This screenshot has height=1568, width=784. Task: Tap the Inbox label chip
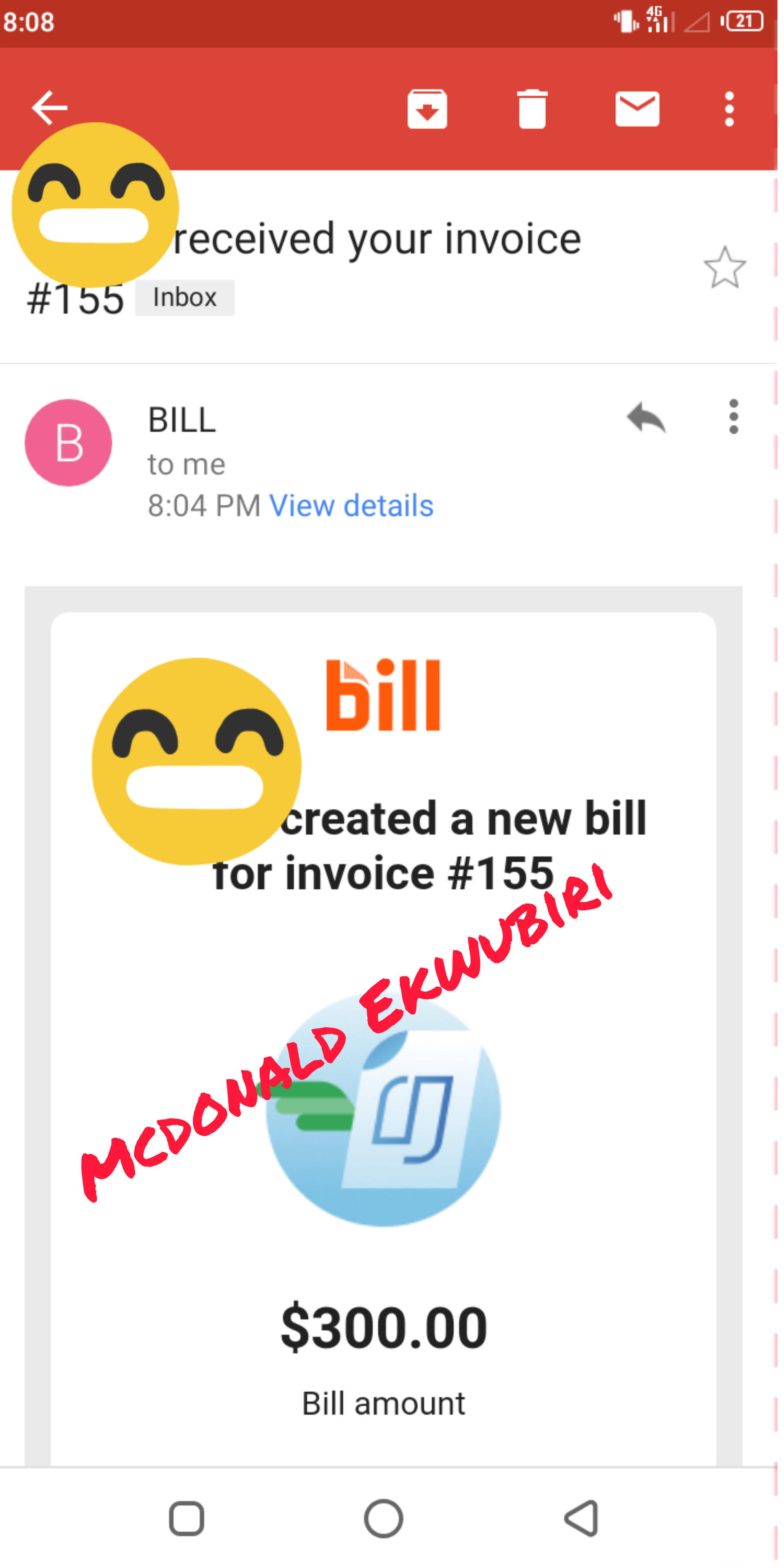click(185, 298)
